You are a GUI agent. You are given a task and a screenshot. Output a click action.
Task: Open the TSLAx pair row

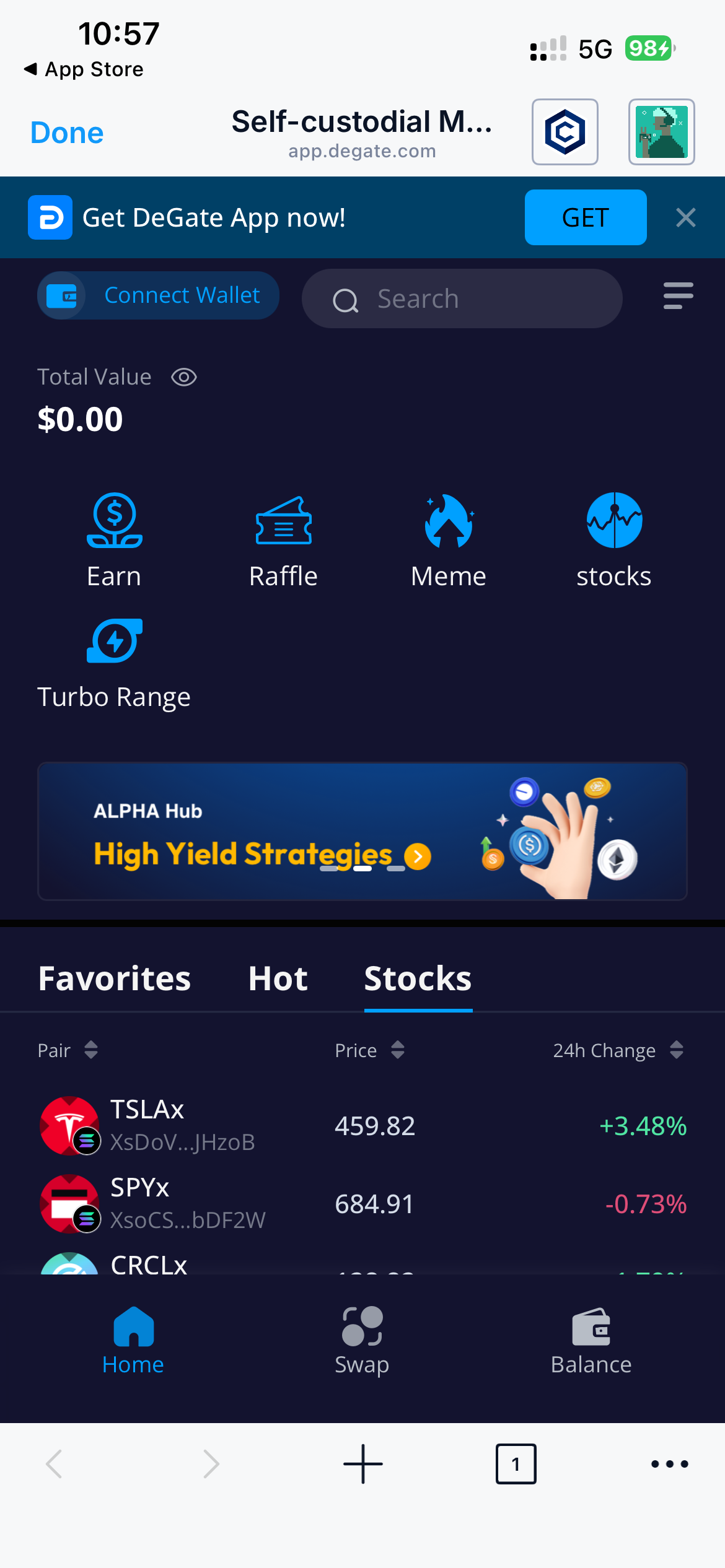(362, 1126)
